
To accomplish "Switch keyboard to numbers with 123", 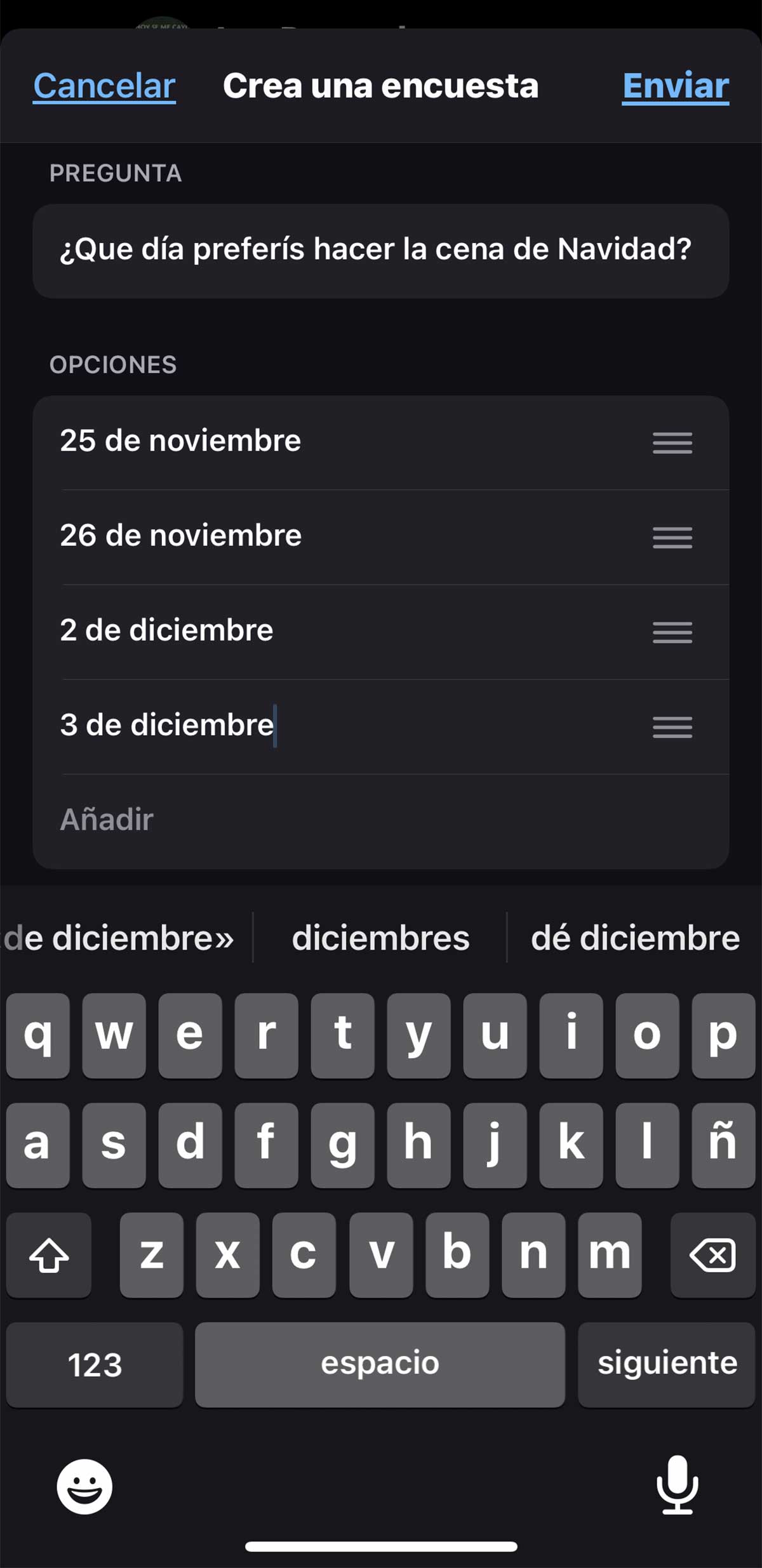I will point(95,1364).
